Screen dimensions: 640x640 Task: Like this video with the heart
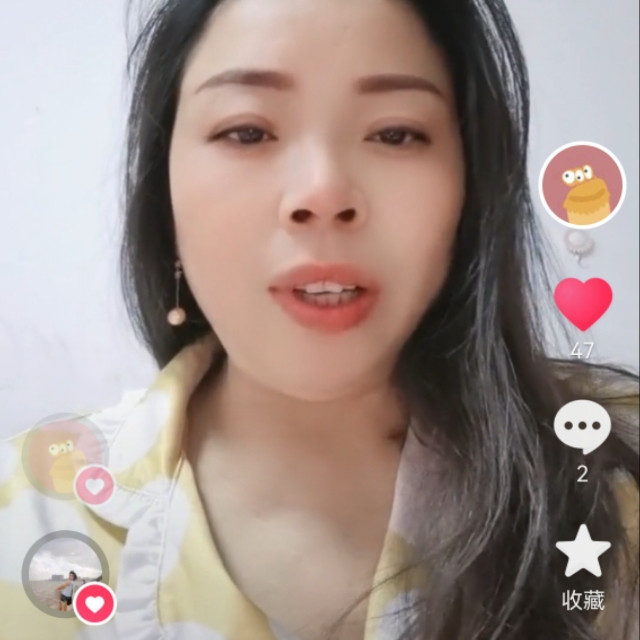583,303
